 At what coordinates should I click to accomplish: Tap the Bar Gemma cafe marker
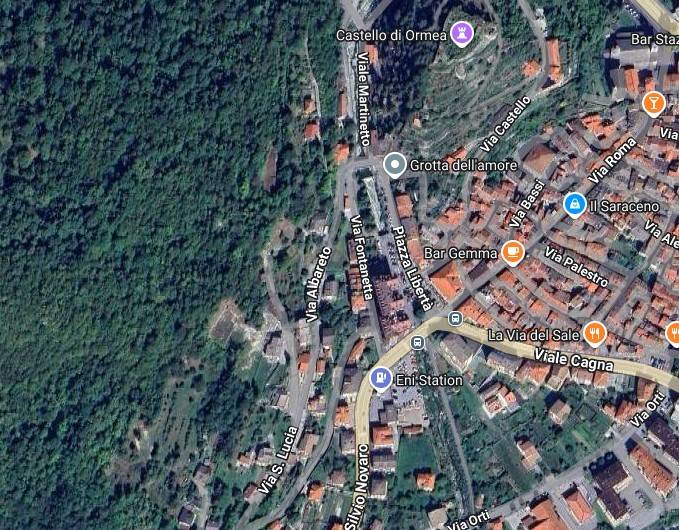(x=513, y=252)
